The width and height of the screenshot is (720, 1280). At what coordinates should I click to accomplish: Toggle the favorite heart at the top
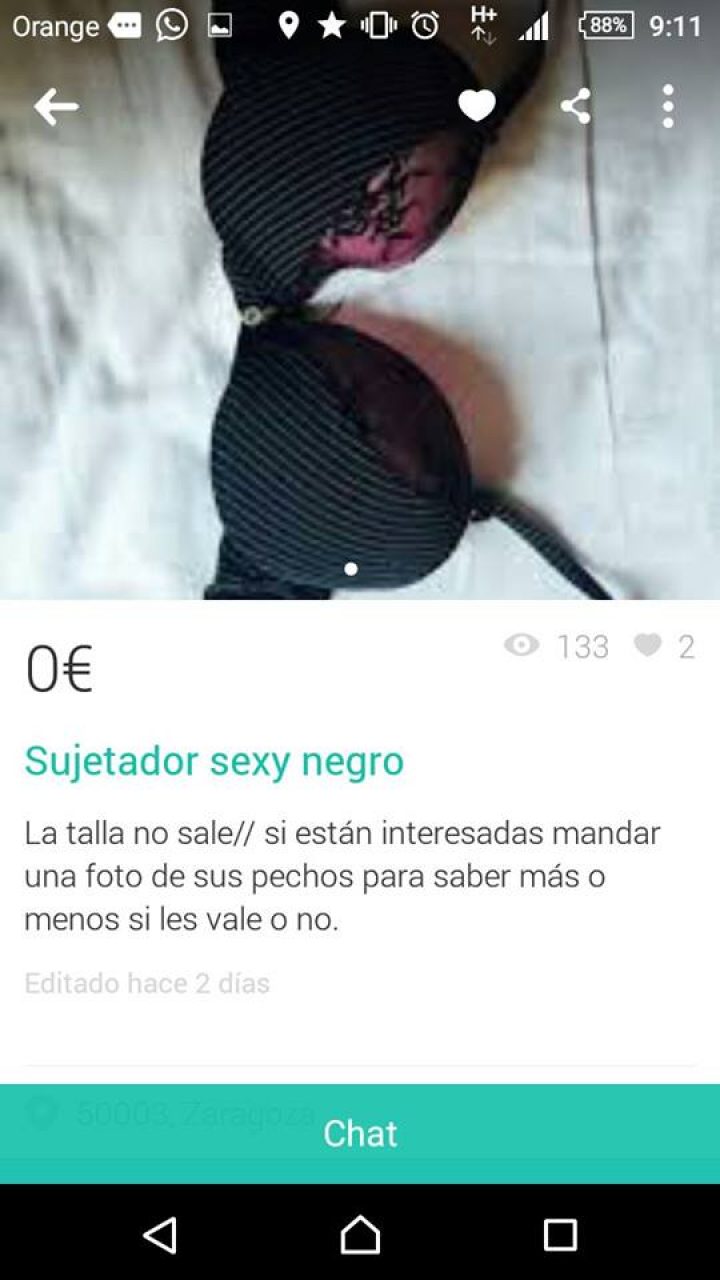pos(477,102)
